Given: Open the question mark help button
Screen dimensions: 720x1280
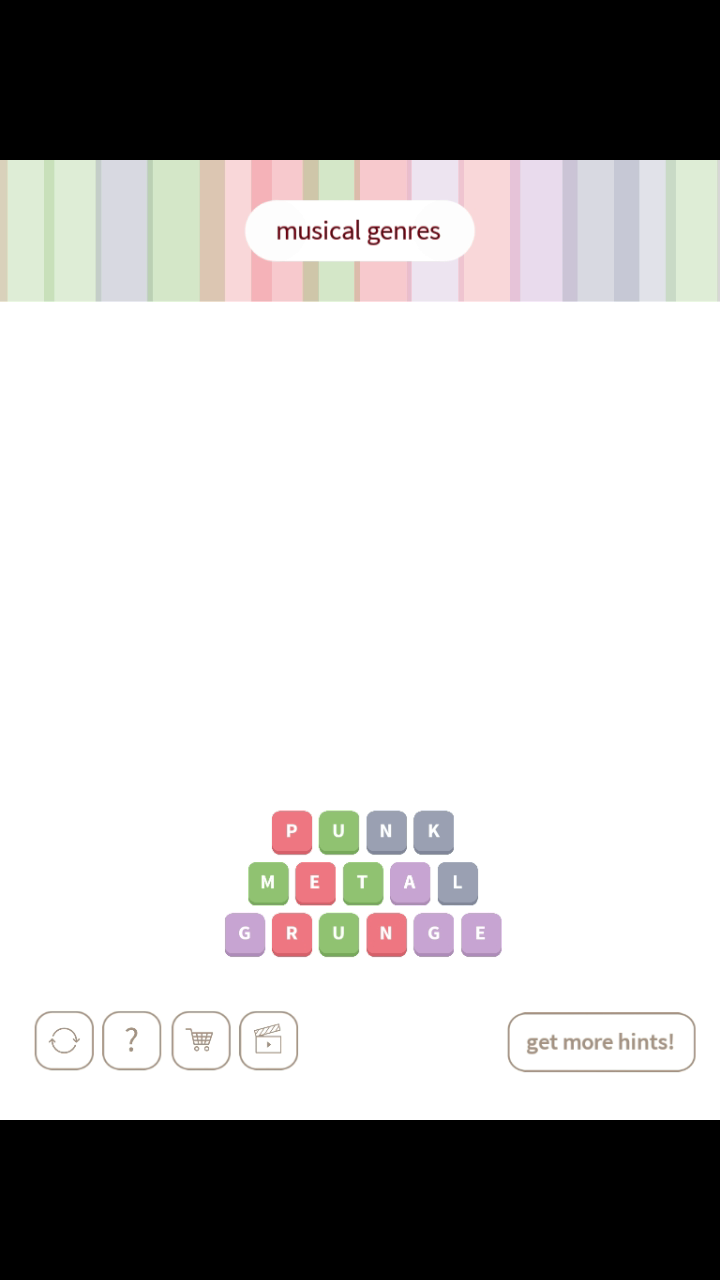Looking at the screenshot, I should 131,1041.
